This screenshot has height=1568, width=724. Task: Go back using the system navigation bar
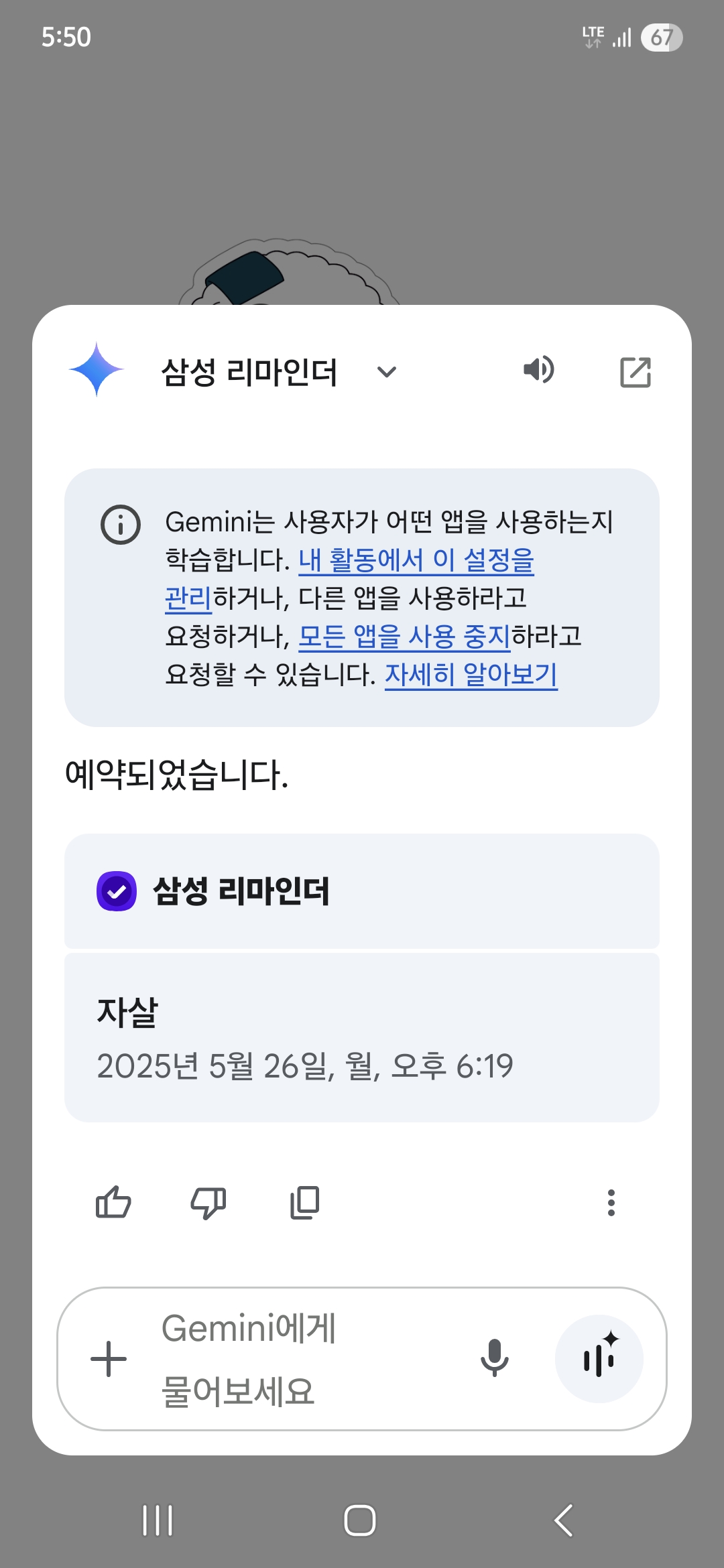click(x=564, y=1520)
